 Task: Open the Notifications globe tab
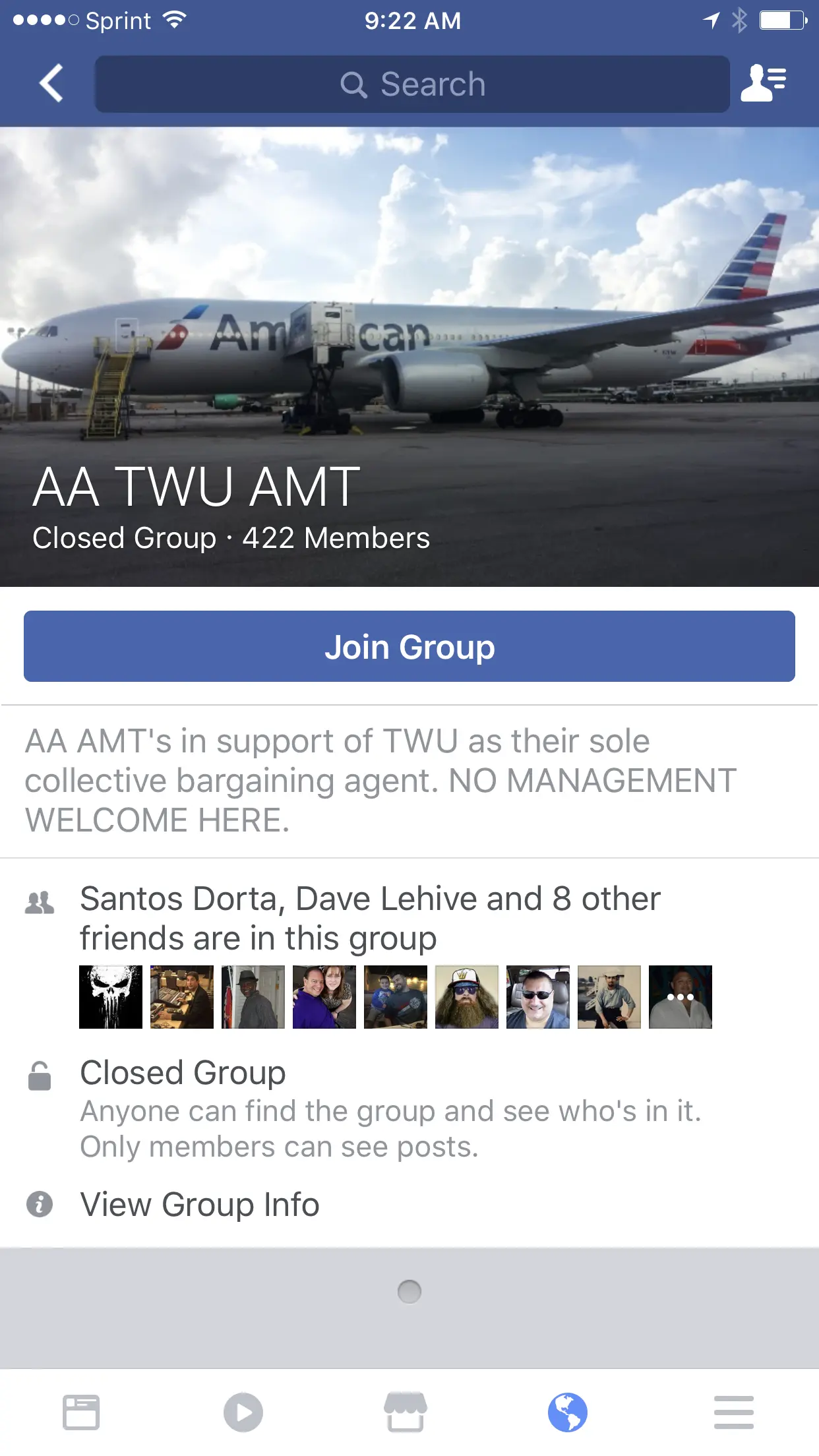(x=568, y=1412)
